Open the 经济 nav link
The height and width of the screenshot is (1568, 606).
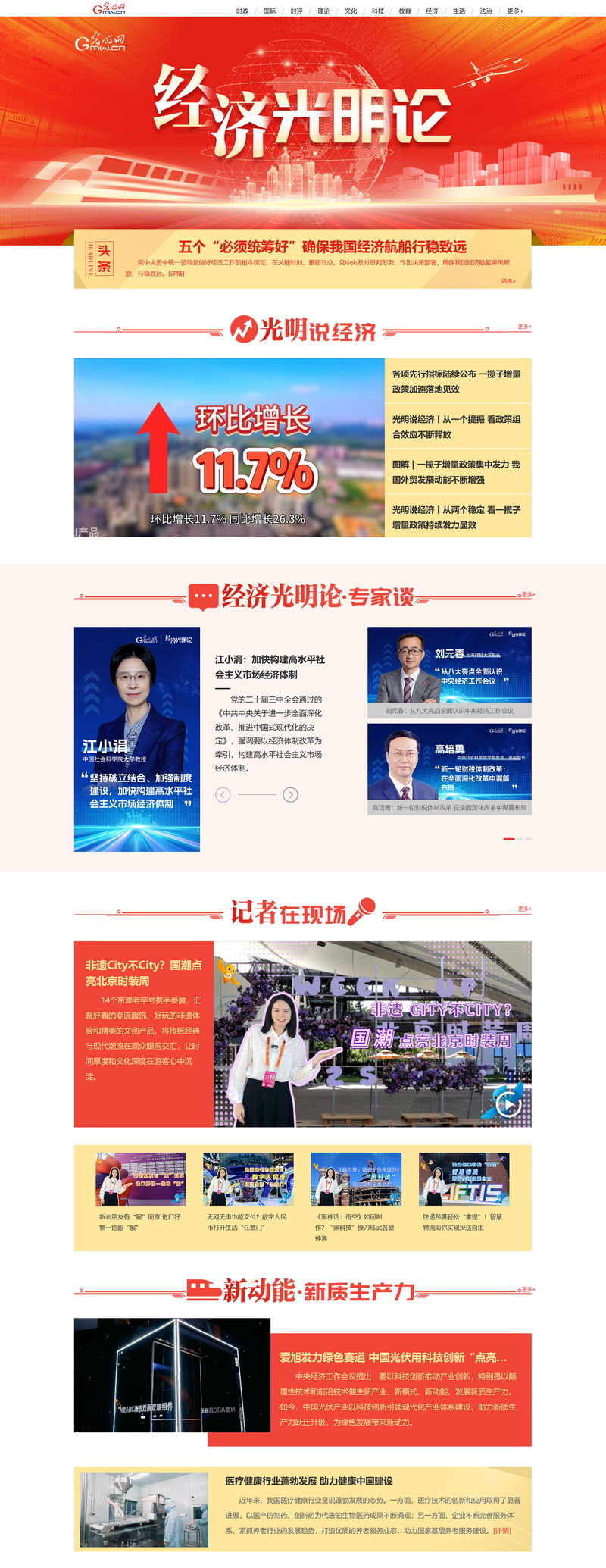[432, 11]
